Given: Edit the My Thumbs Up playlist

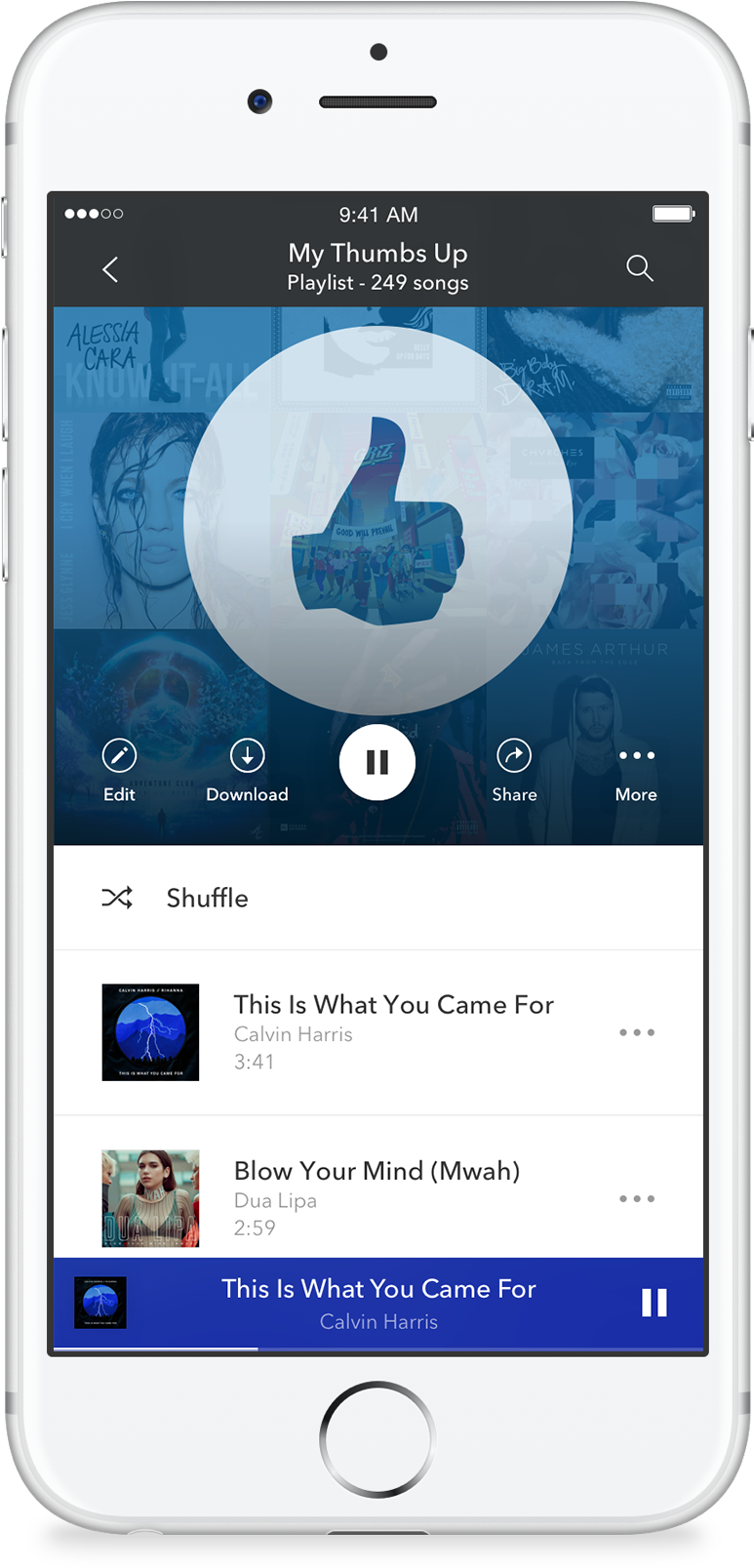Looking at the screenshot, I should (x=119, y=769).
